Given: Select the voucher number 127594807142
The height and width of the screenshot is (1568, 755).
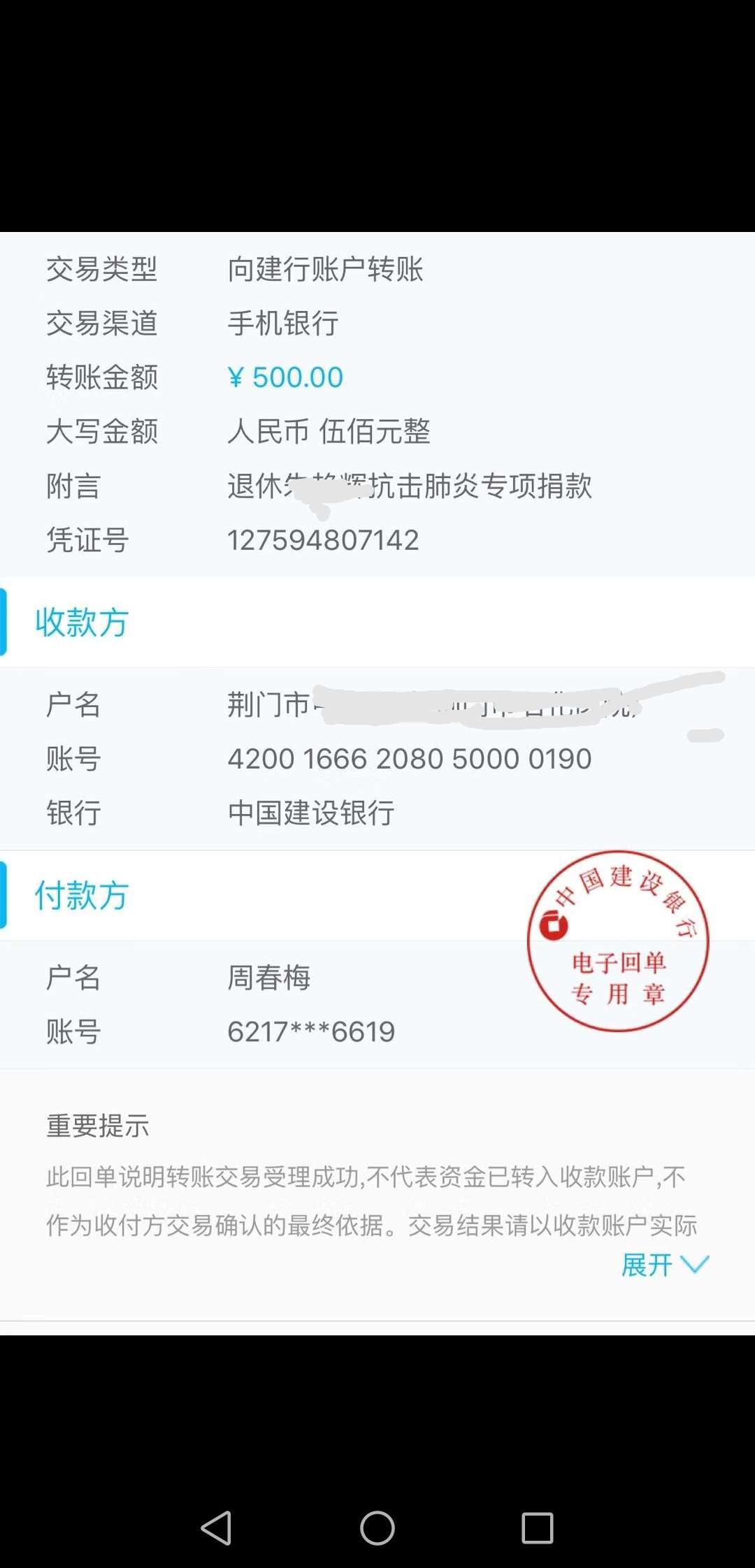Looking at the screenshot, I should pos(324,539).
